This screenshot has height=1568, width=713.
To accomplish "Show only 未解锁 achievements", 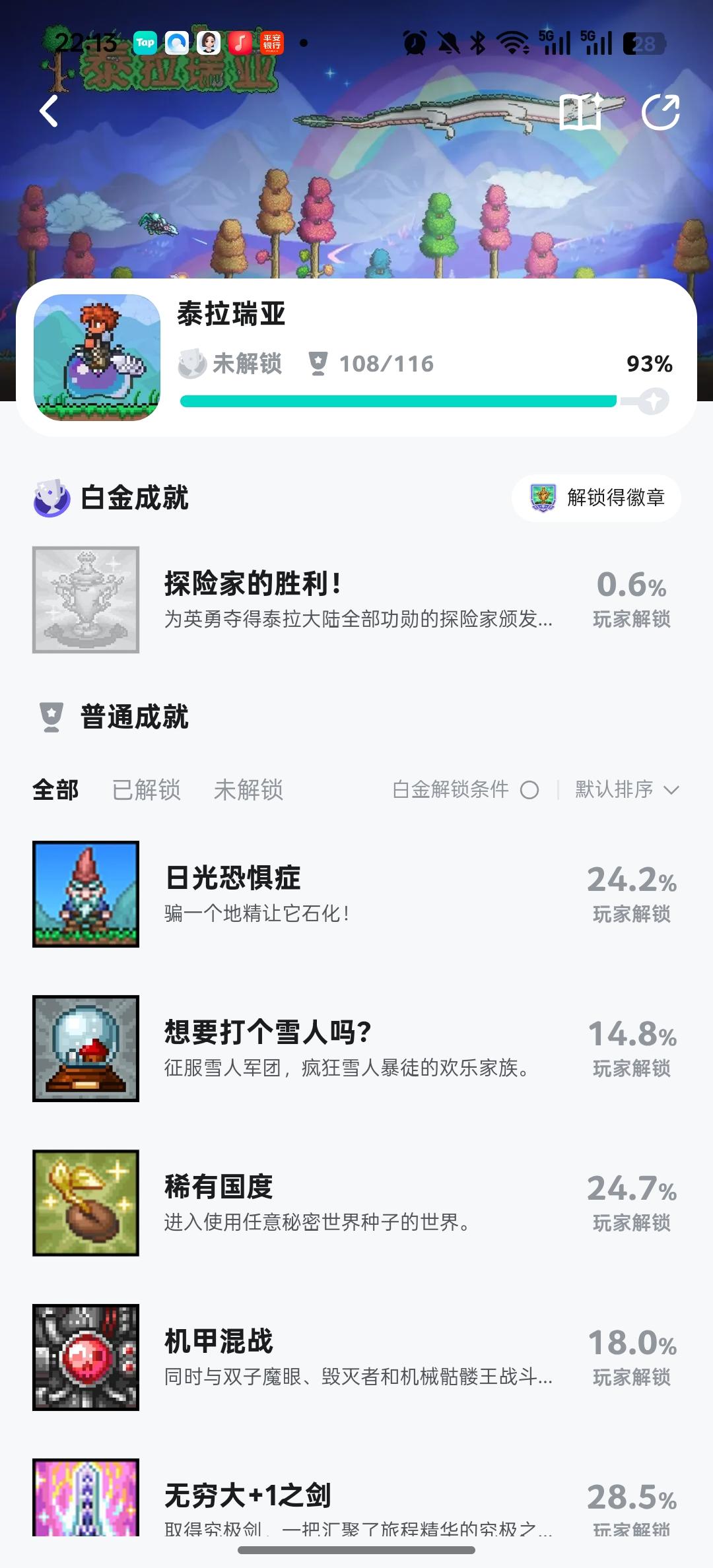I will 248,790.
